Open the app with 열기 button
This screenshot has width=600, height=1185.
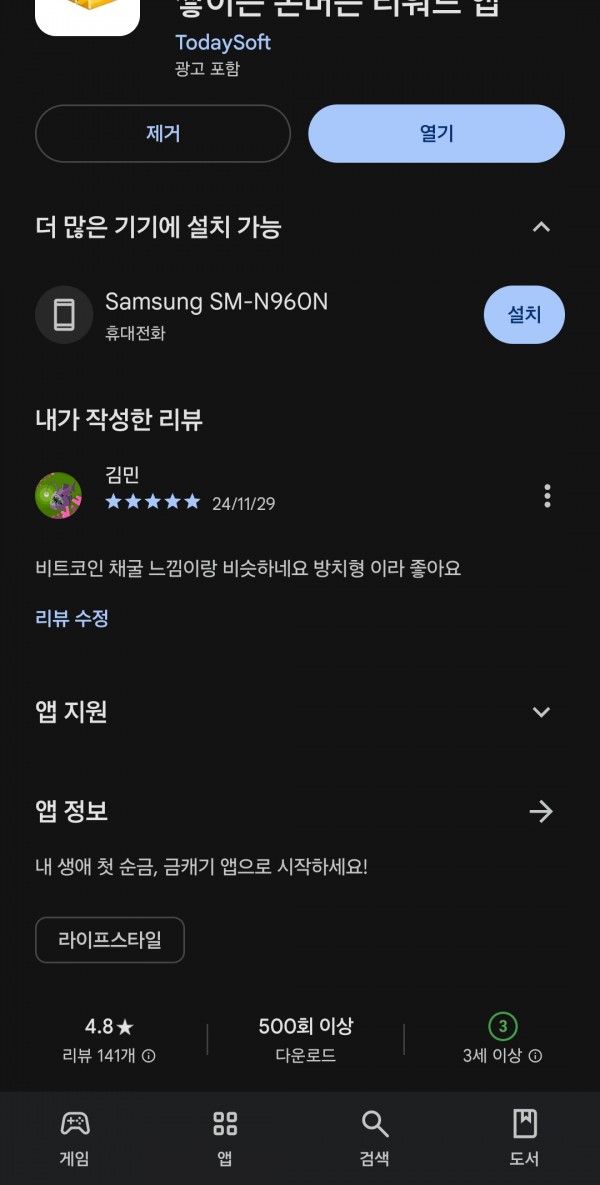[436, 134]
